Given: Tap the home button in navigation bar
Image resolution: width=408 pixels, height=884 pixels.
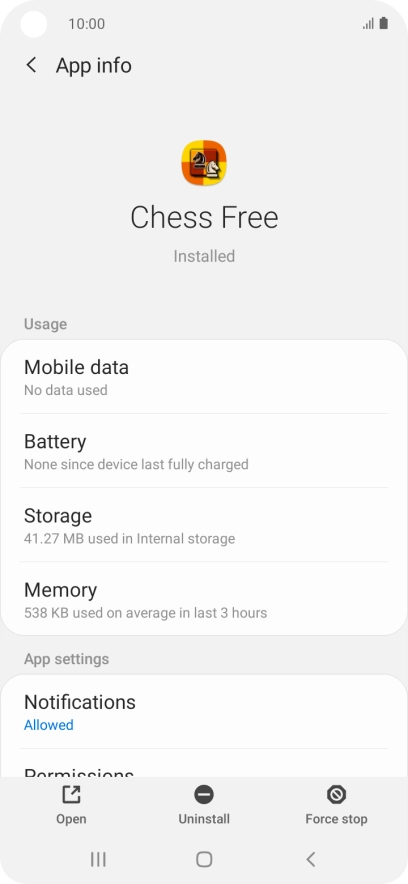Looking at the screenshot, I should point(204,859).
